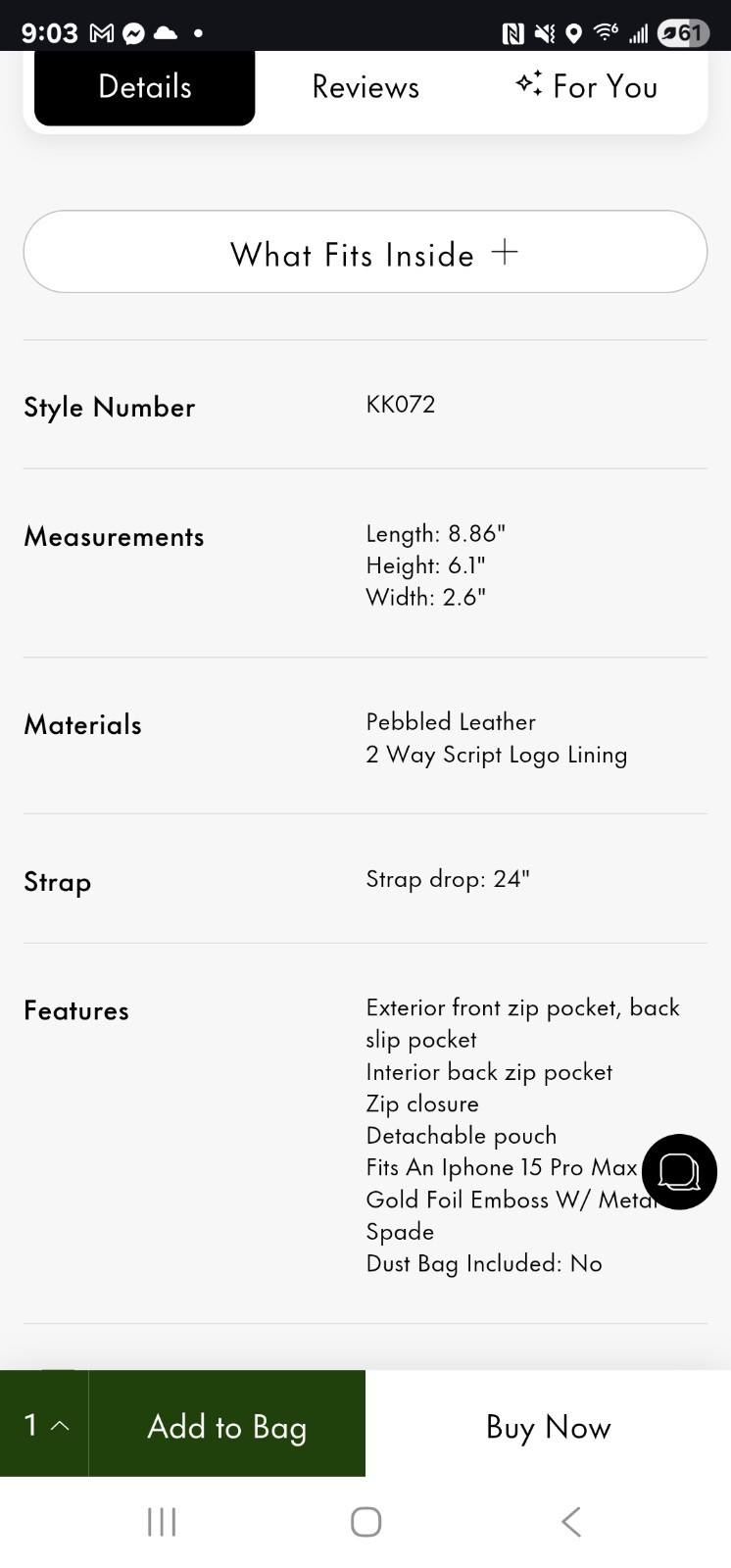Switch to the Reviews tab
Image resolution: width=731 pixels, height=1568 pixels.
click(365, 87)
